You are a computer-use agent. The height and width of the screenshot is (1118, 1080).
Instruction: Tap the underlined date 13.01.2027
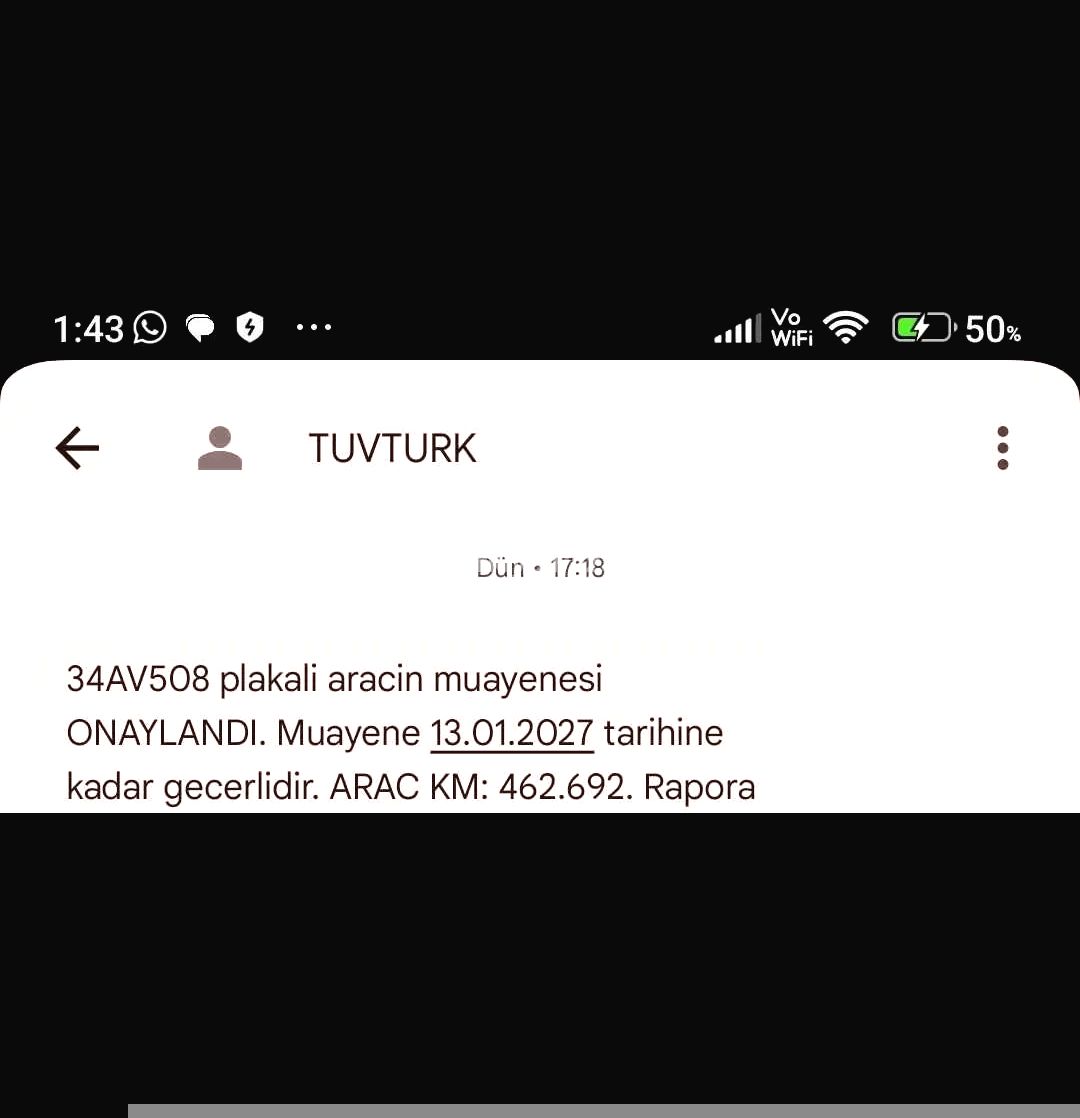(x=512, y=733)
